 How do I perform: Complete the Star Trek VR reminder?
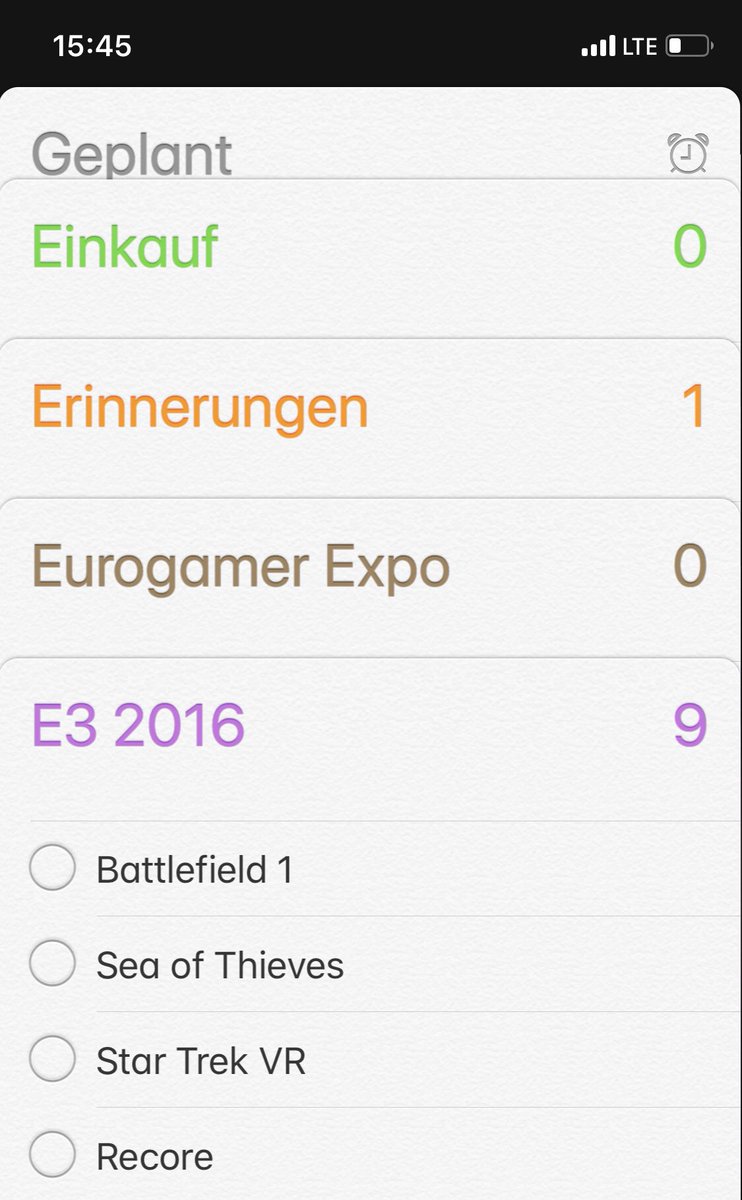pyautogui.click(x=53, y=1059)
